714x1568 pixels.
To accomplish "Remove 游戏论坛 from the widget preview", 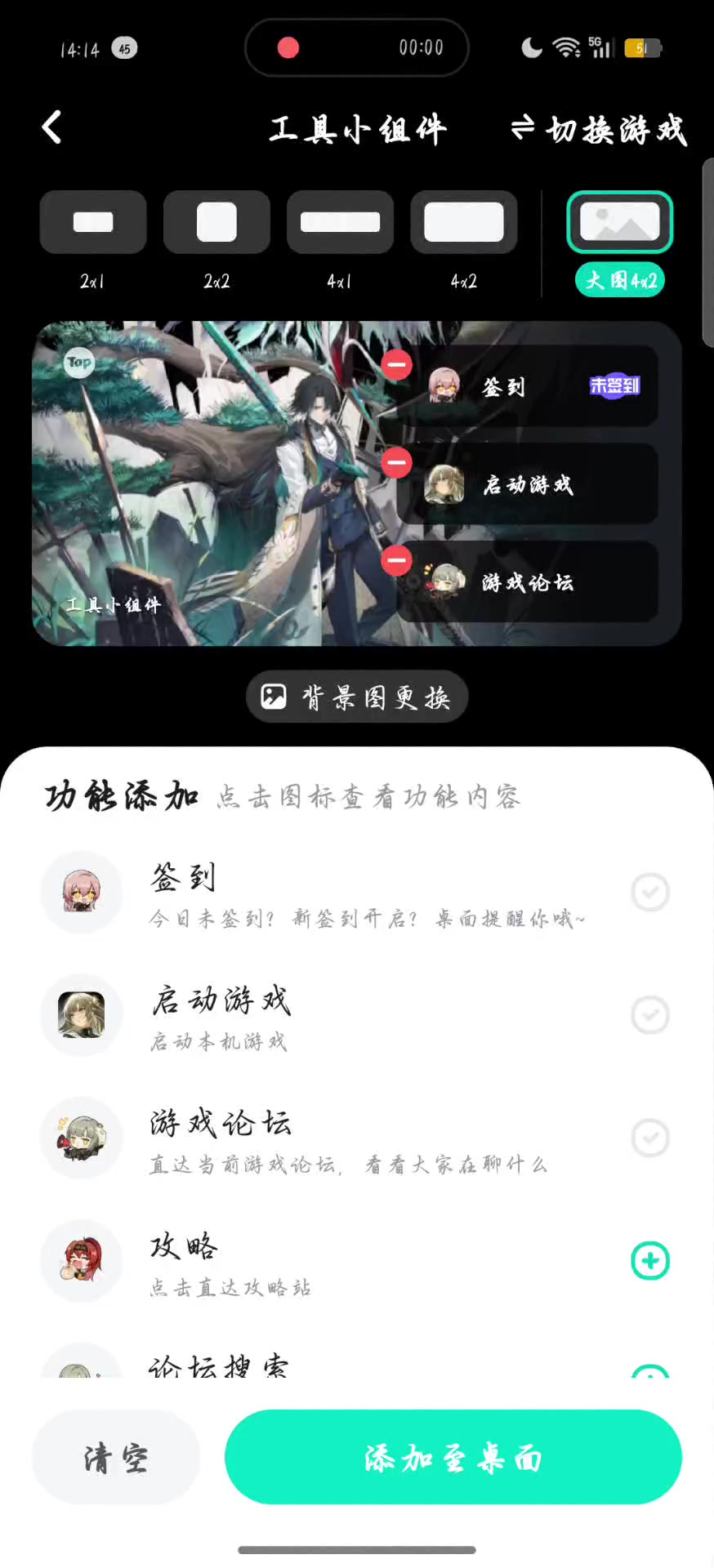I will (396, 560).
